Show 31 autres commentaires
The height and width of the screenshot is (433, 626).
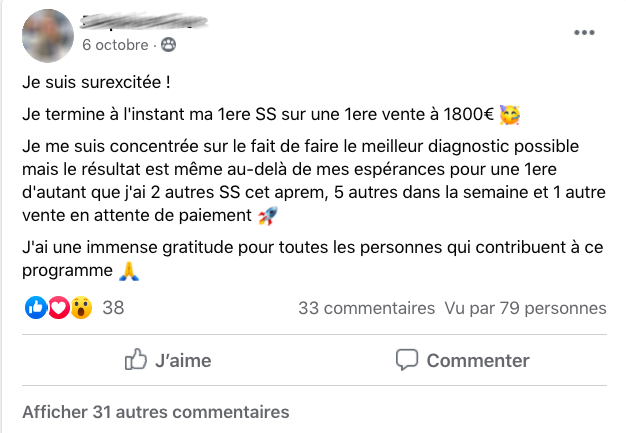coord(155,412)
